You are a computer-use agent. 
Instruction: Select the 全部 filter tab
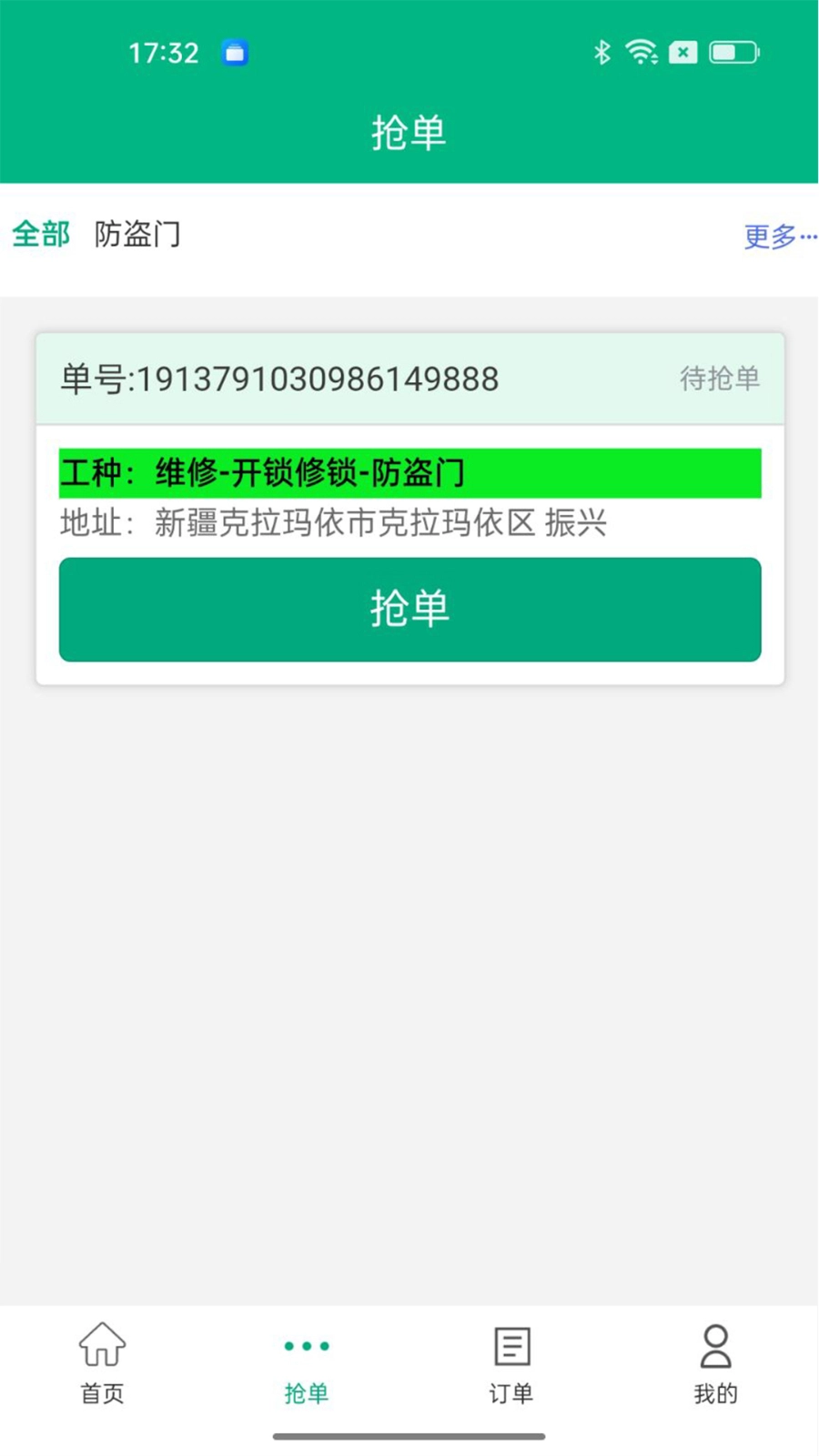click(x=40, y=235)
